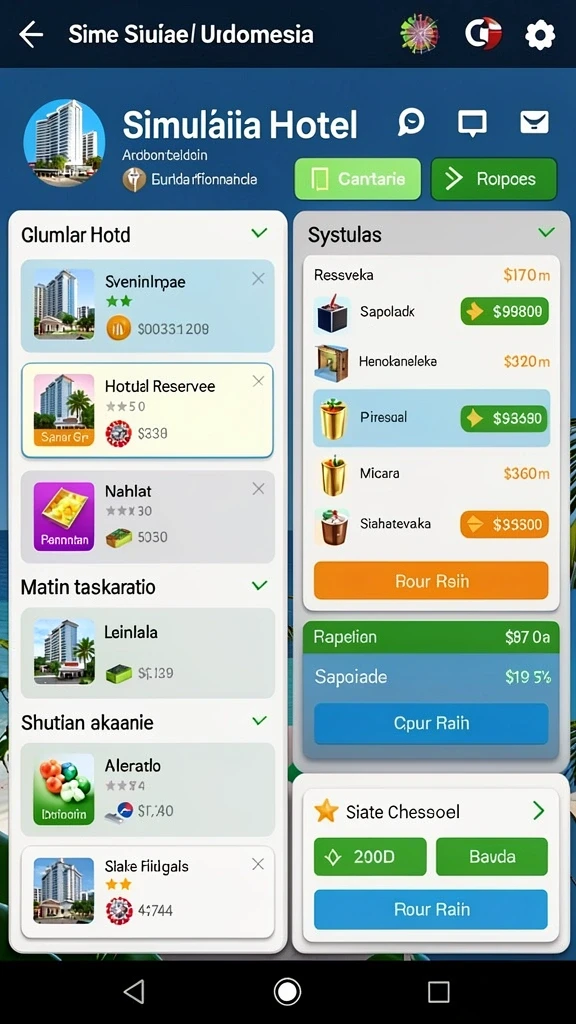Open the Leinlala hotel card
Viewport: 576px width, 1024px height.
(x=148, y=652)
